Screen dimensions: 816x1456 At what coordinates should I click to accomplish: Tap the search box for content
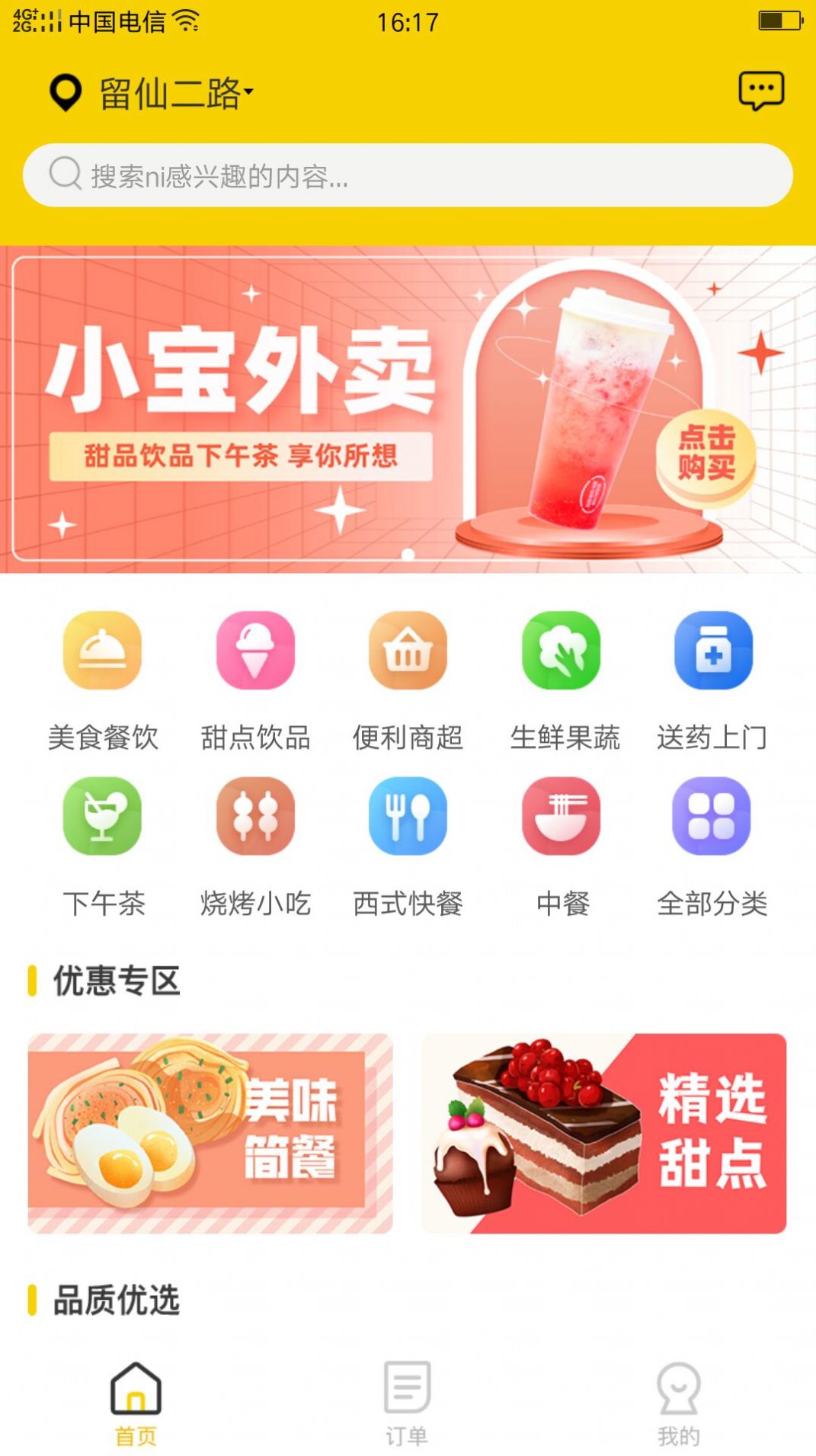[408, 175]
